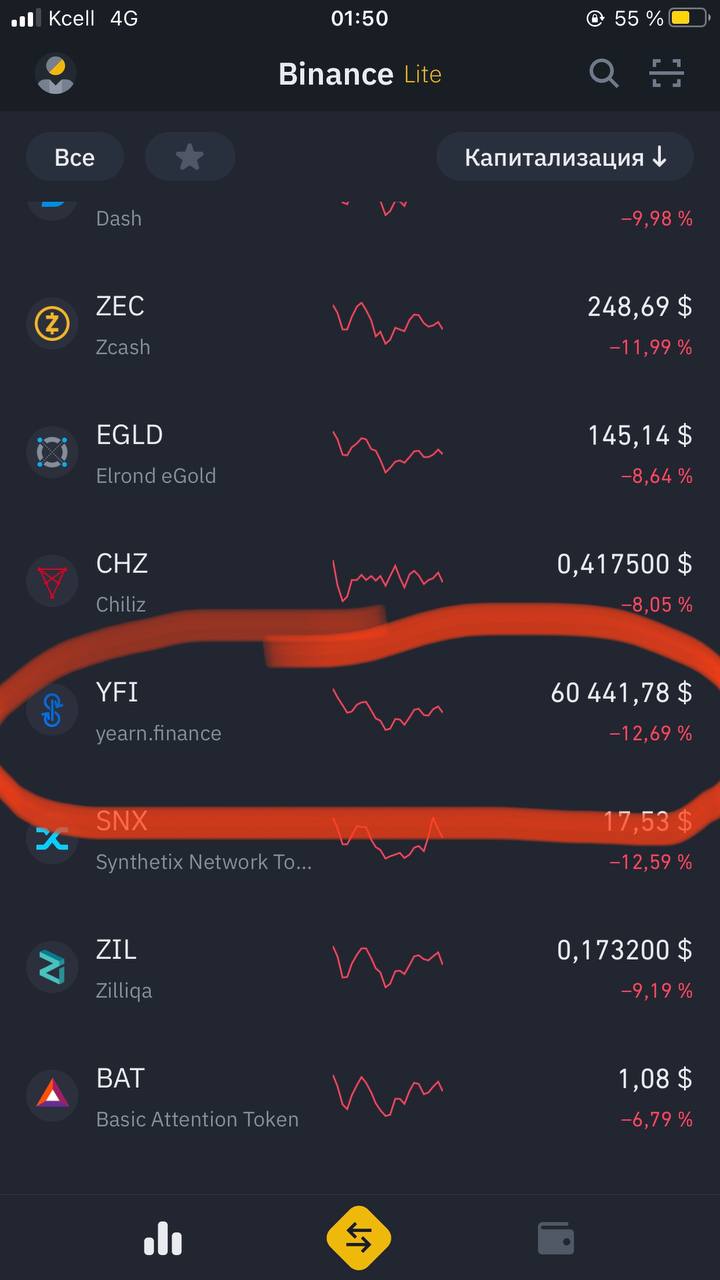The image size is (720, 1280).
Task: Open the ZIL Zilliqa row
Action: (360, 969)
